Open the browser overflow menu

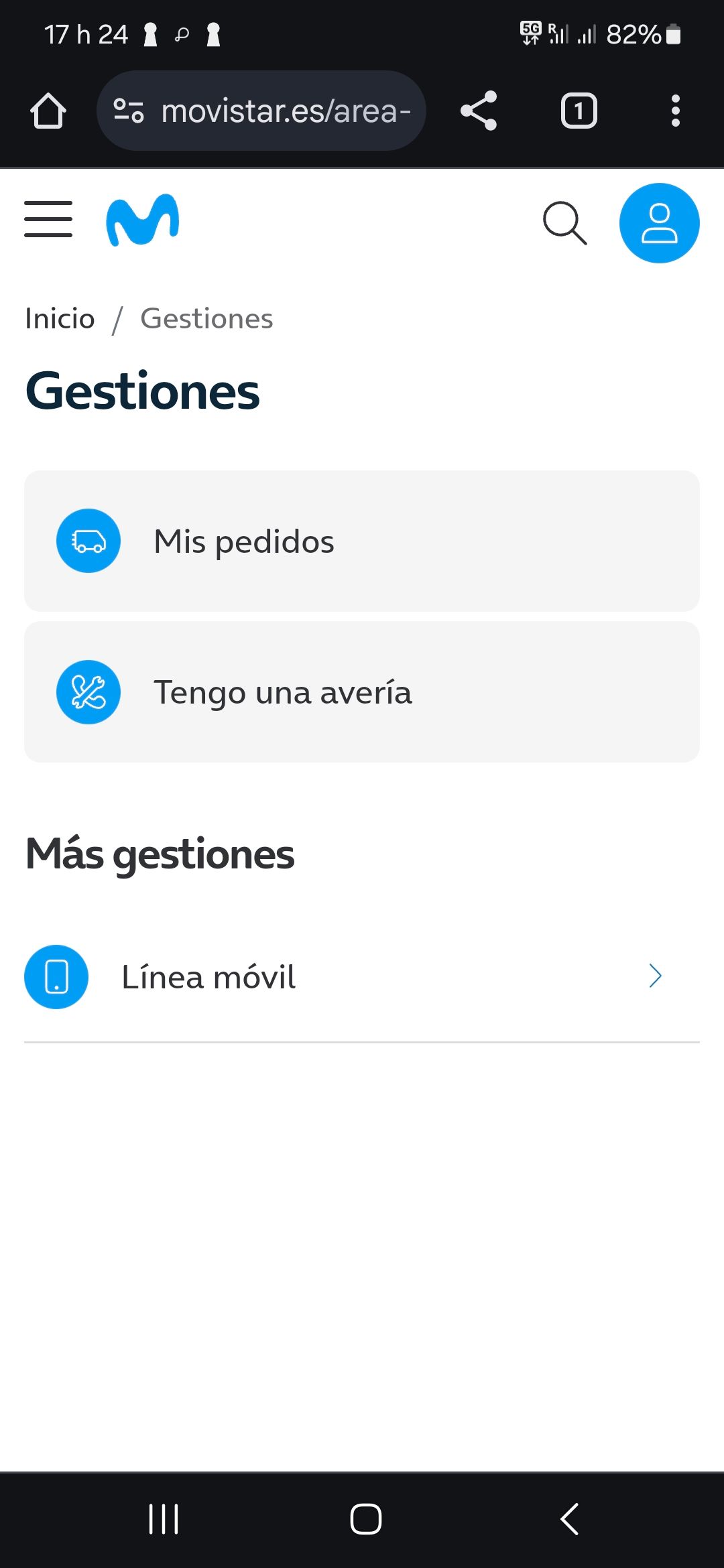coord(675,111)
